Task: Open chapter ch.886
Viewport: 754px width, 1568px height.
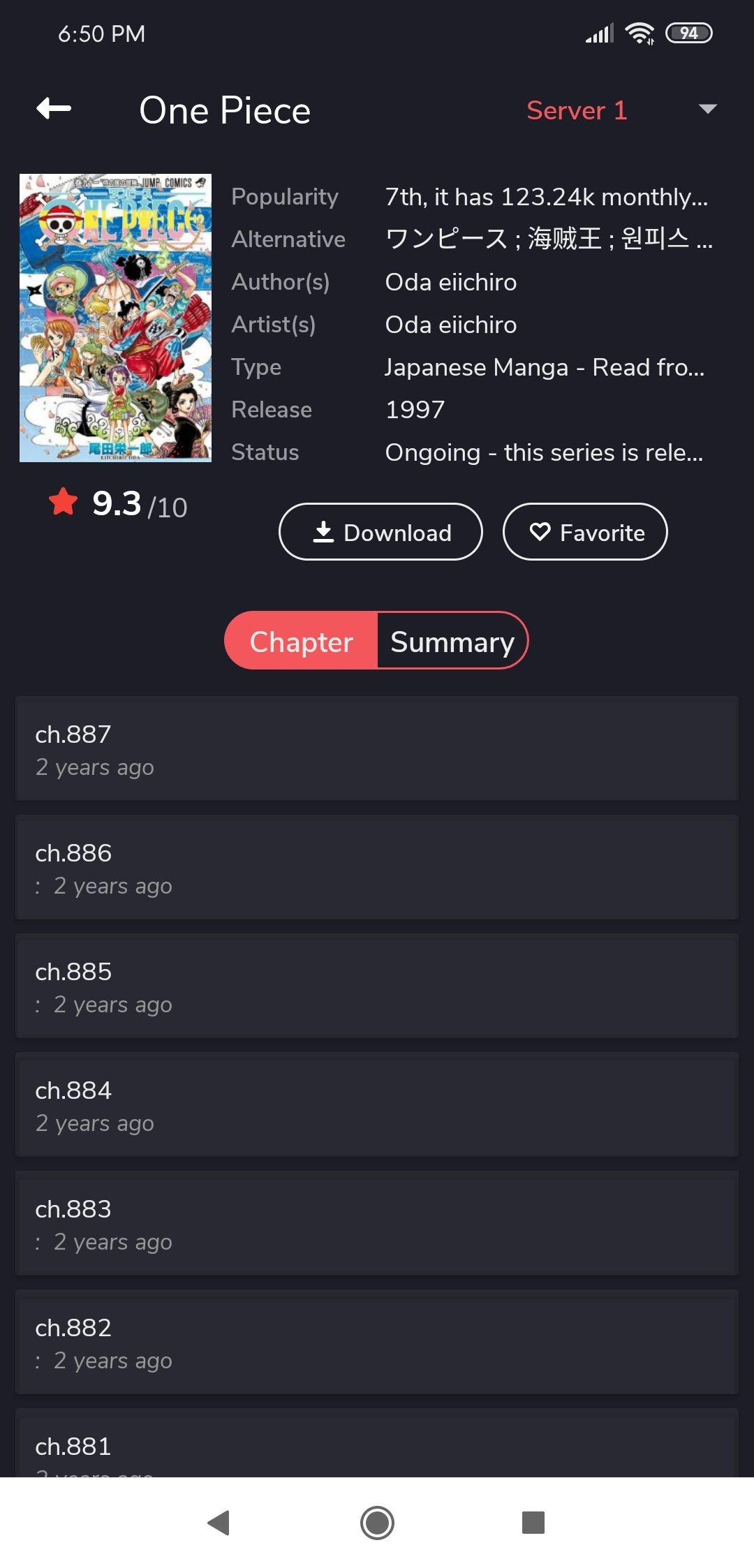Action: pos(377,867)
